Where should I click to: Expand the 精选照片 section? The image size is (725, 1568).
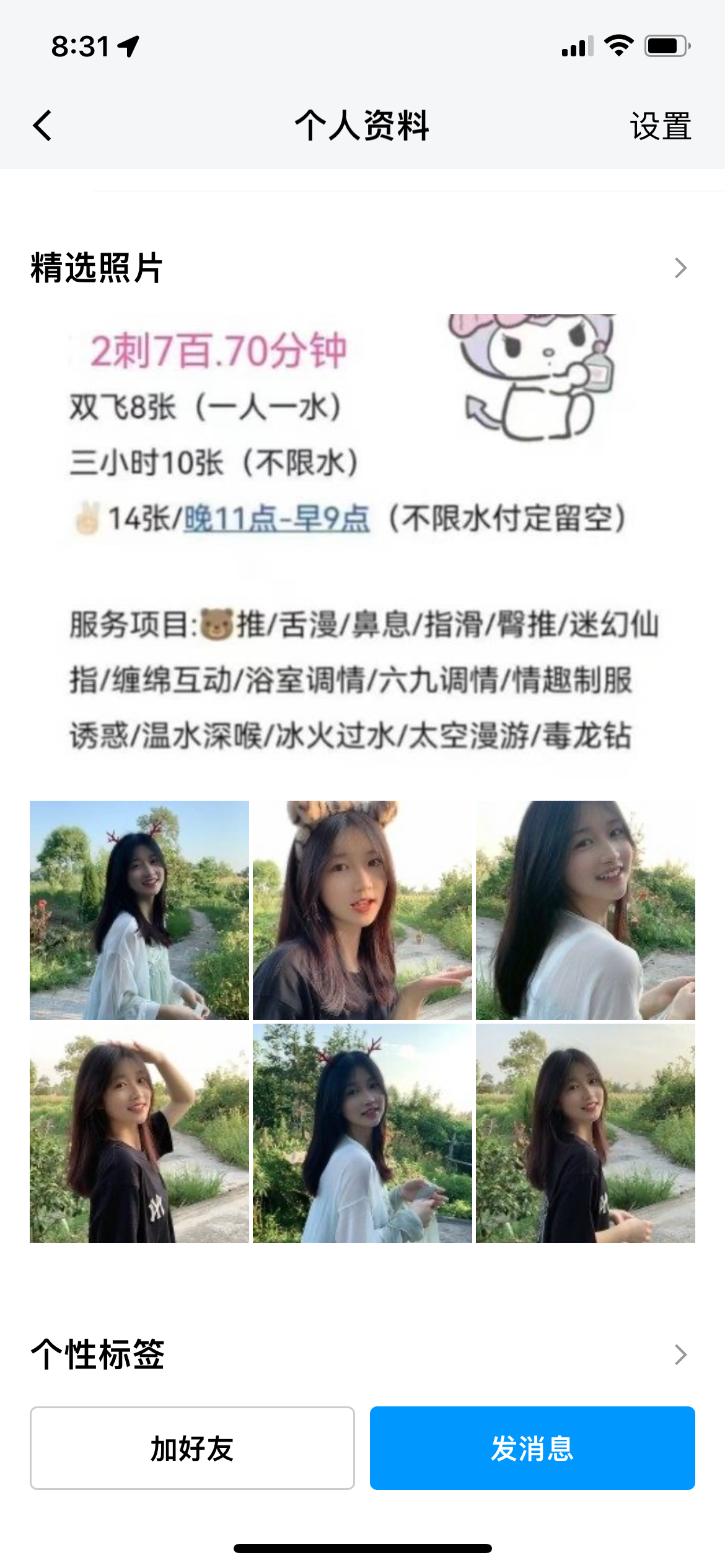tap(680, 268)
